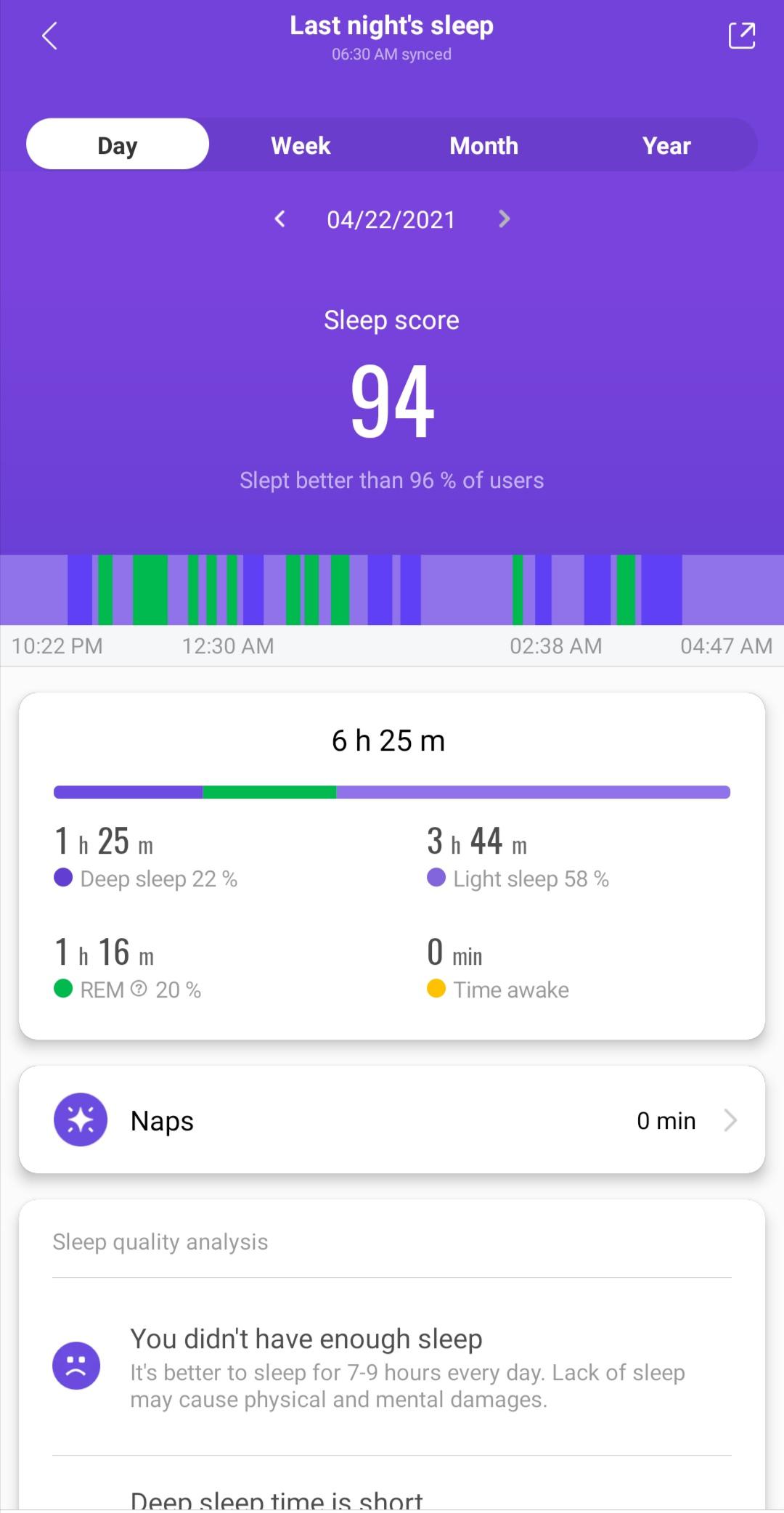
Task: Open the share/export icon at top right
Action: (742, 35)
